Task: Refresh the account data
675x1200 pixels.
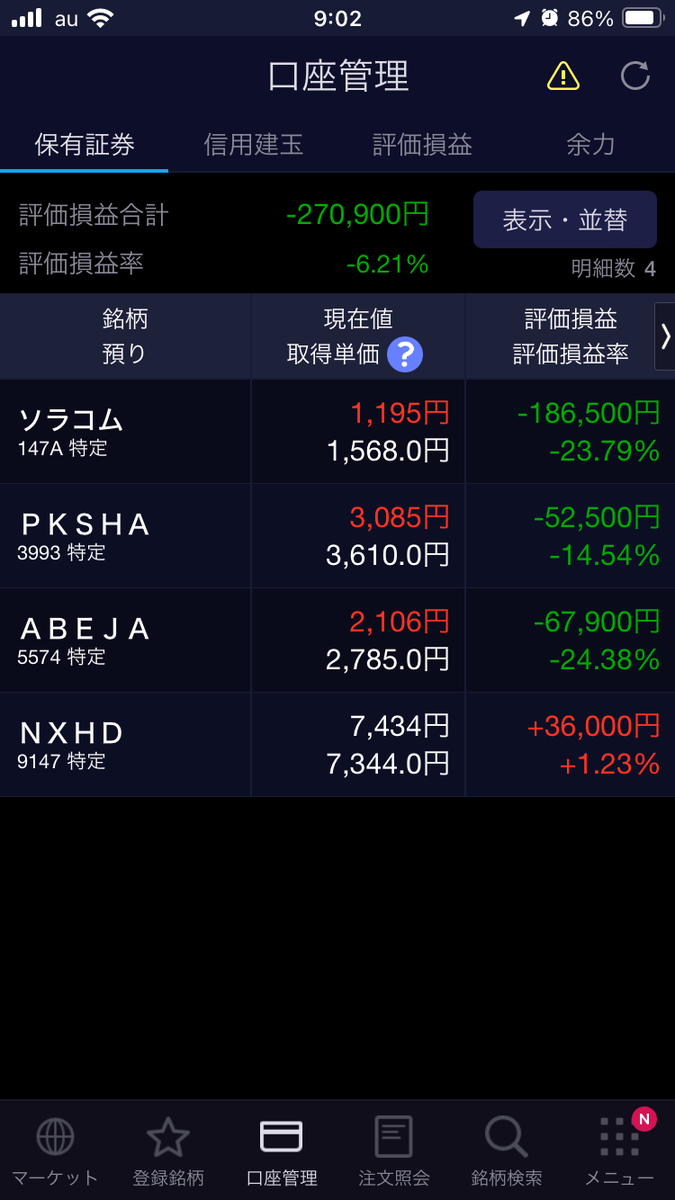Action: (635, 76)
